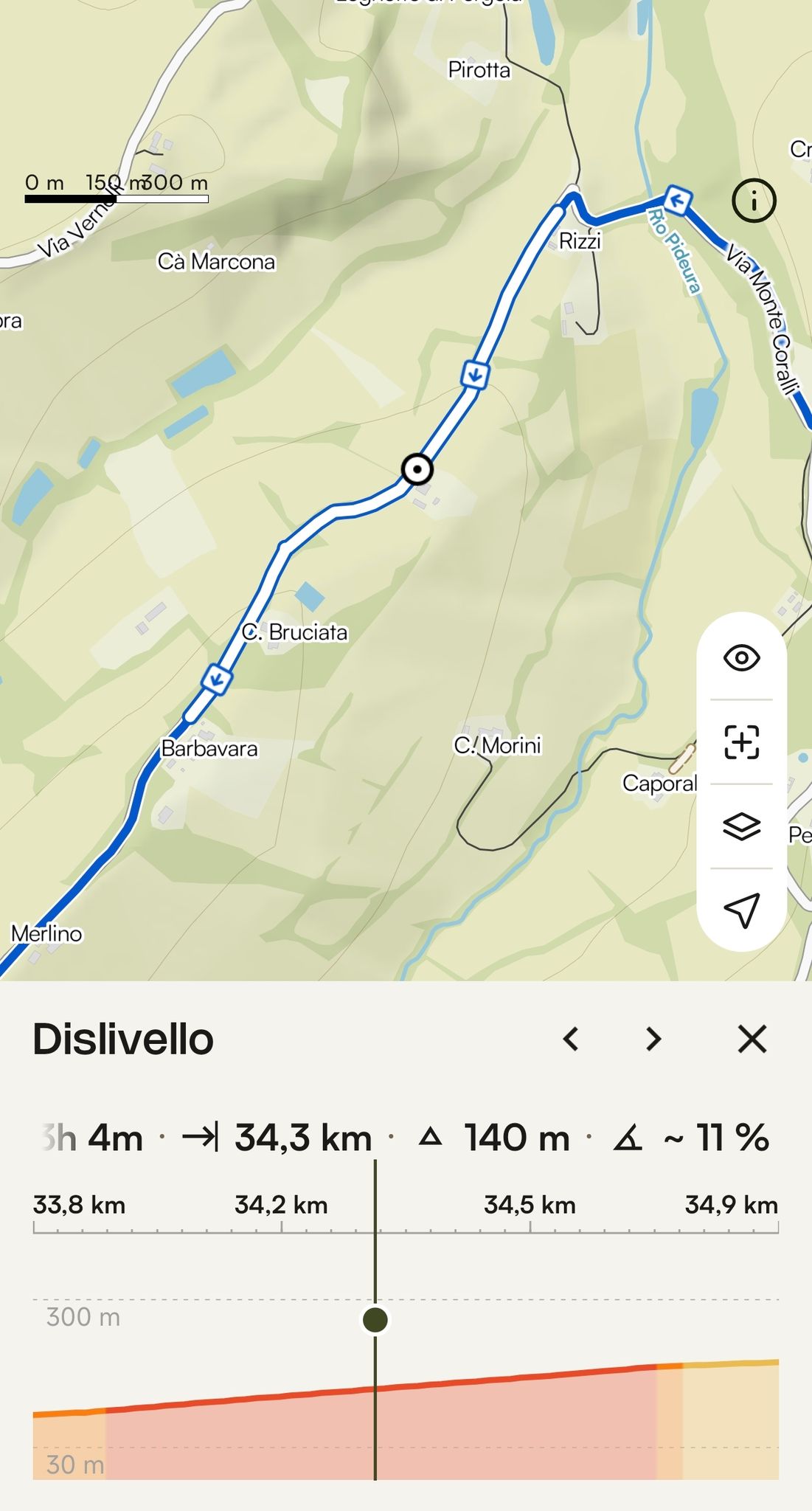
Task: Center map on the route
Action: [x=741, y=741]
